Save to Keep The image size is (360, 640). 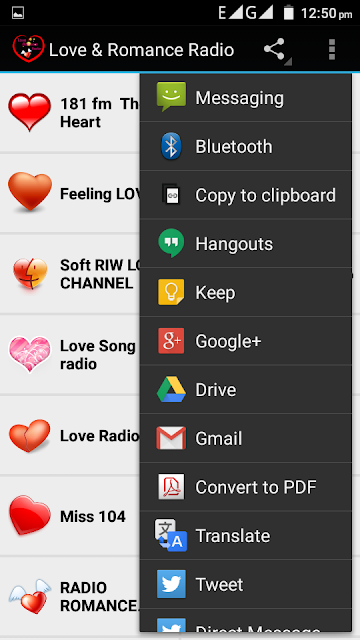point(245,292)
